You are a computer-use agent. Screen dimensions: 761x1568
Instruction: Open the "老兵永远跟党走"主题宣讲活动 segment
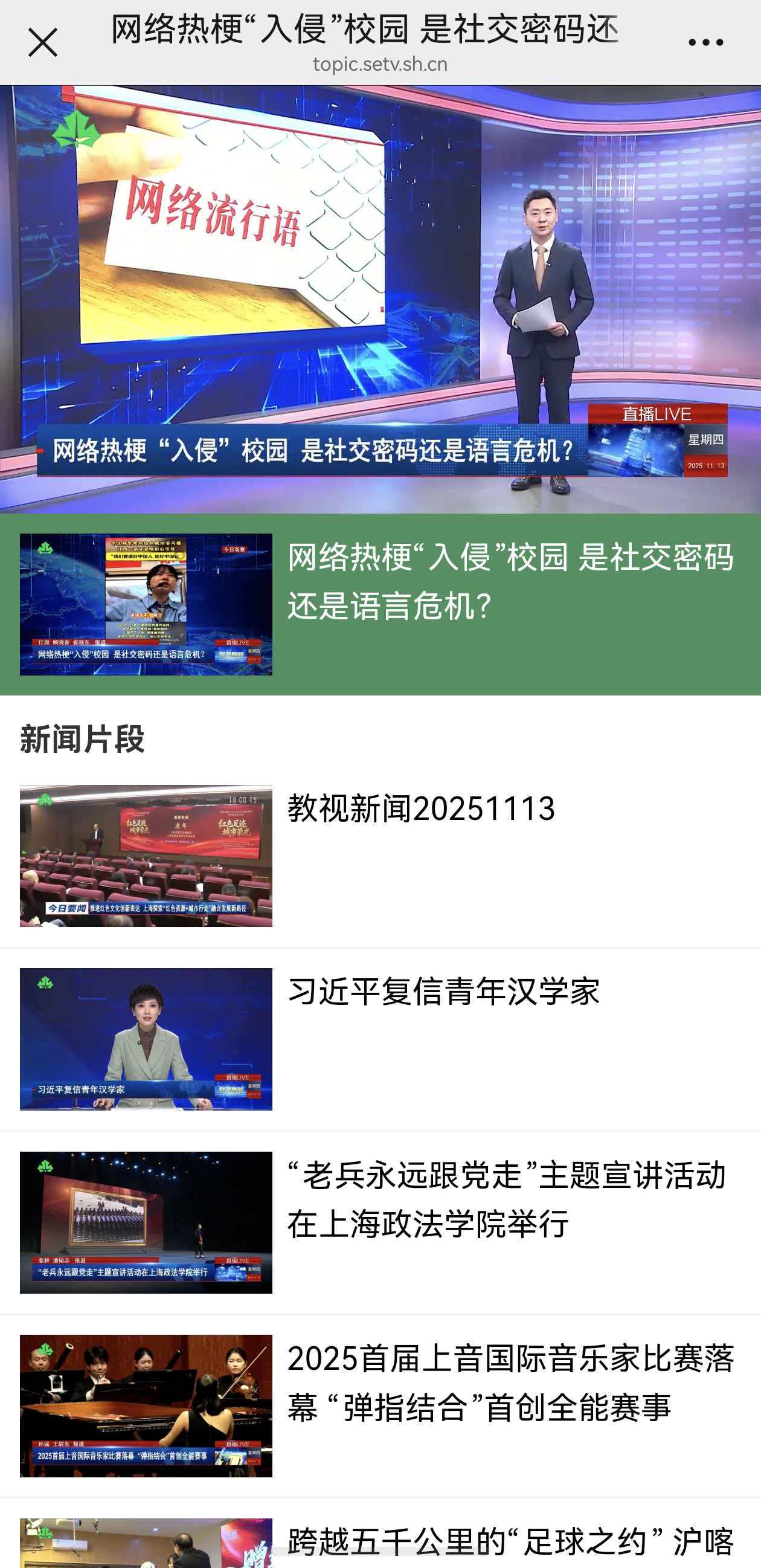click(x=380, y=1222)
